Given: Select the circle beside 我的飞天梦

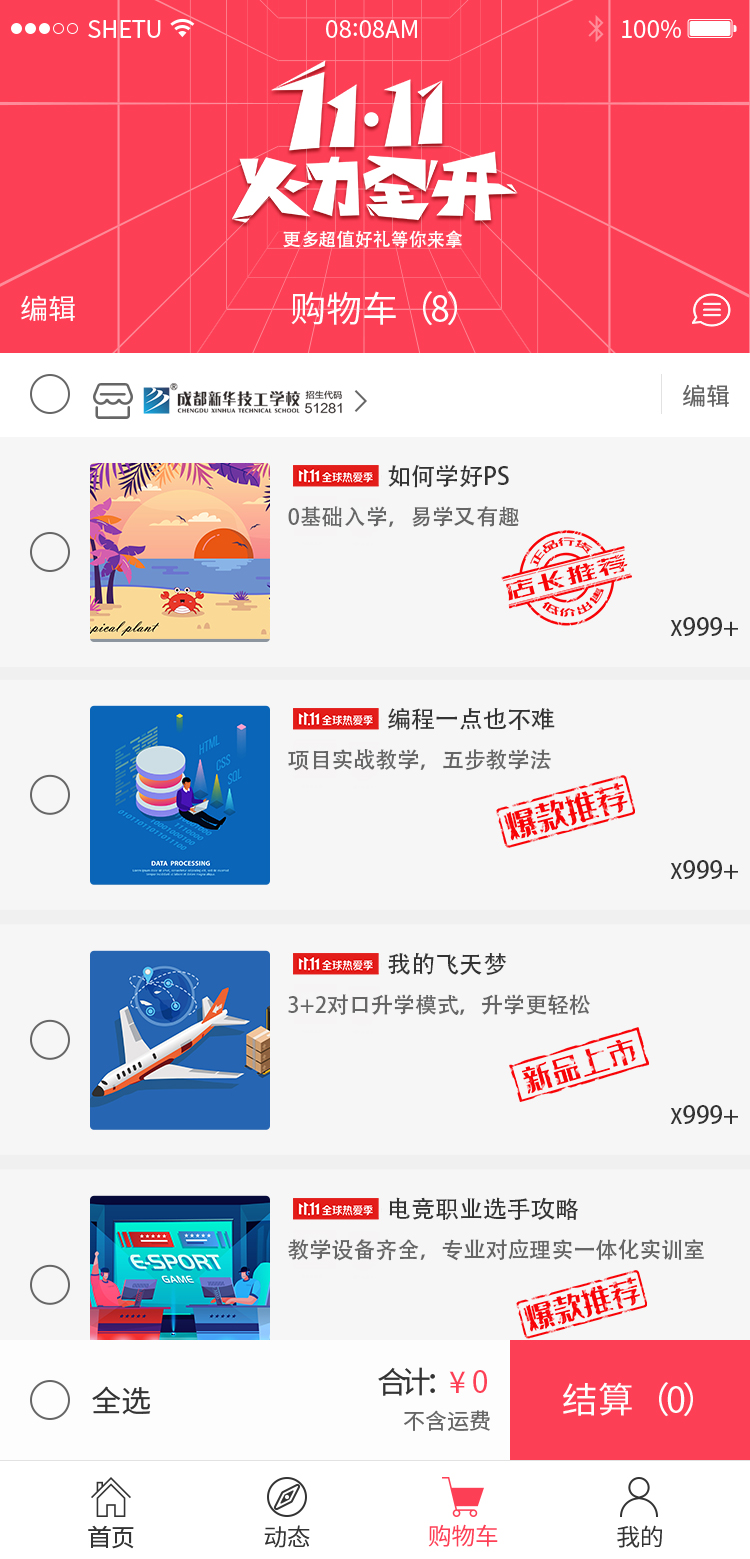Looking at the screenshot, I should click(50, 1040).
